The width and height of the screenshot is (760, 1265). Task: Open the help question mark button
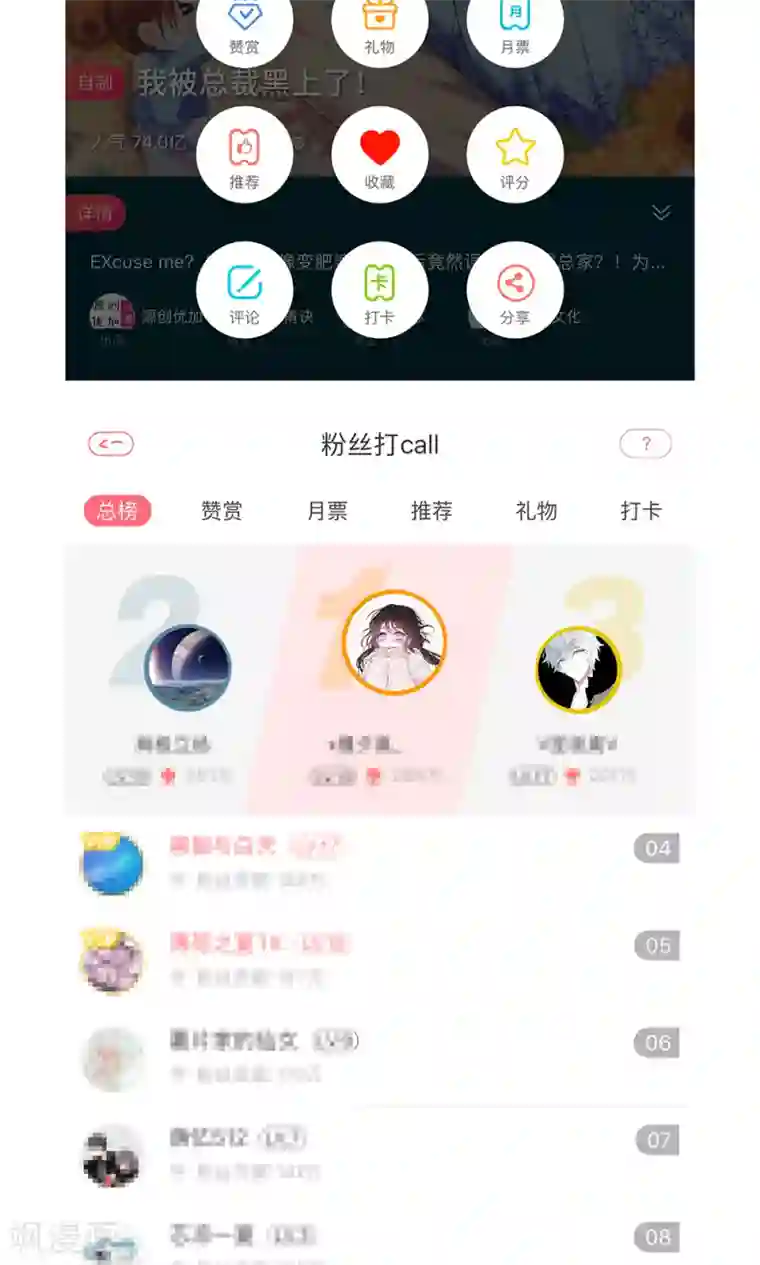646,444
